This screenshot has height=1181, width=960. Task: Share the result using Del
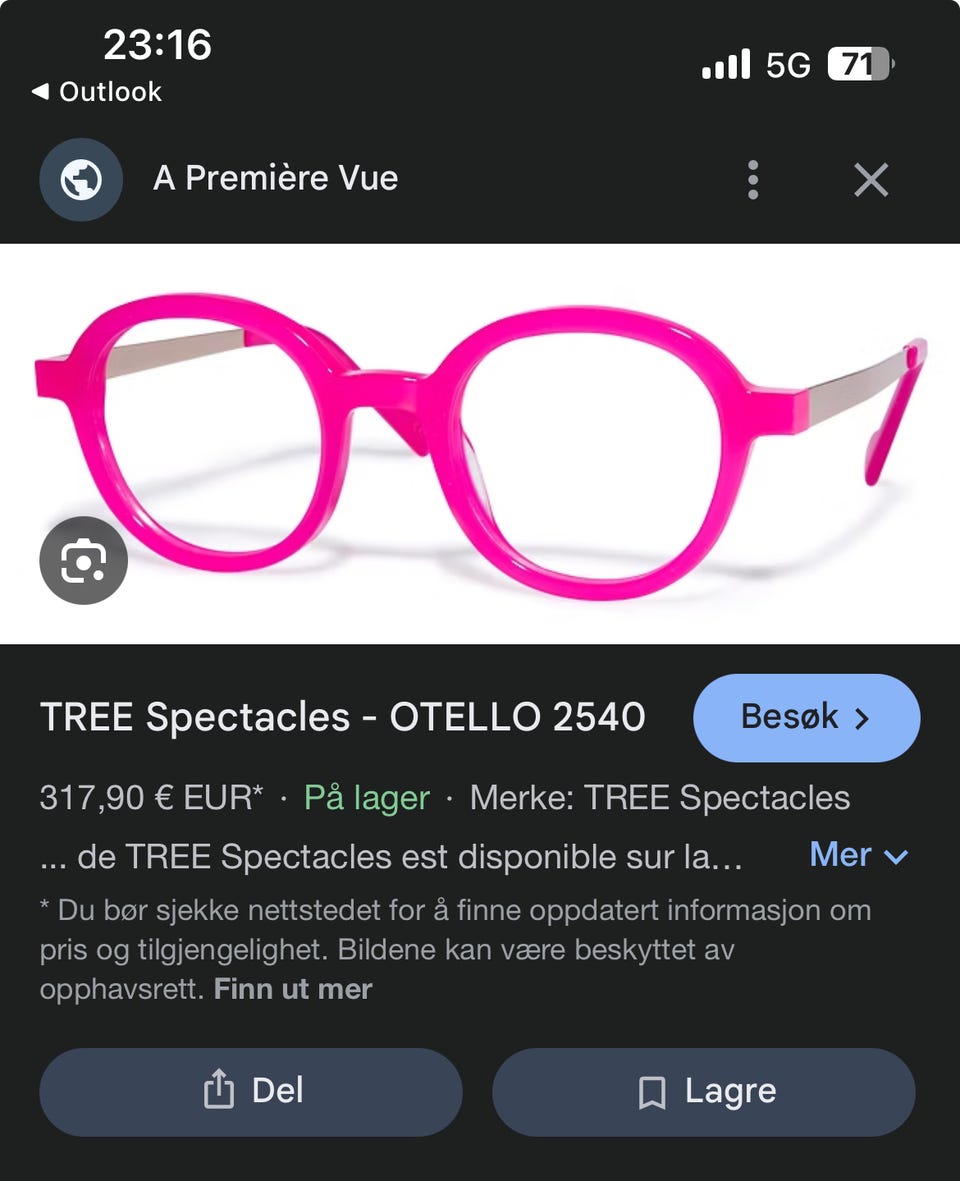(250, 1091)
